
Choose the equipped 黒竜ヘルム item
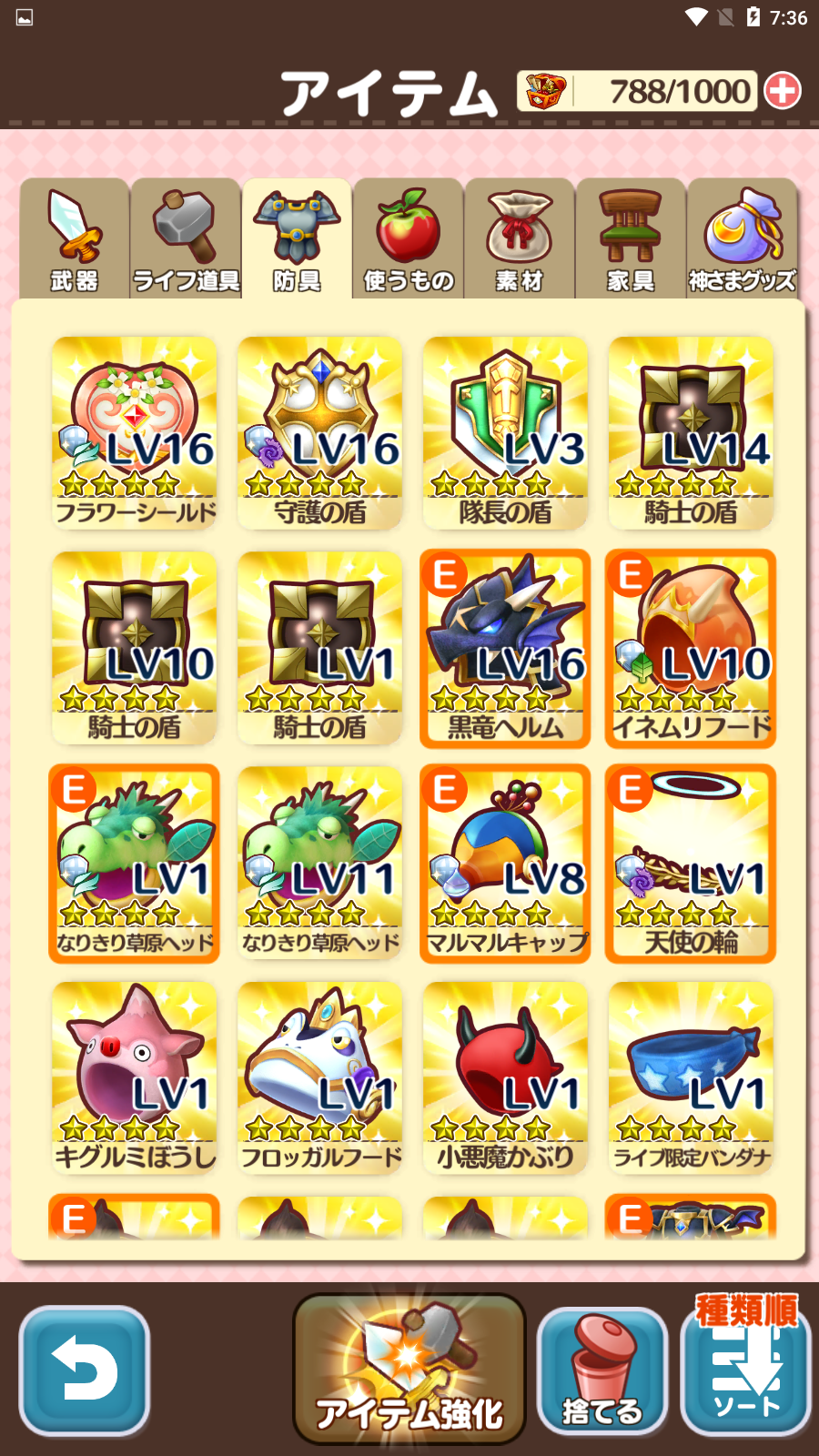click(506, 648)
